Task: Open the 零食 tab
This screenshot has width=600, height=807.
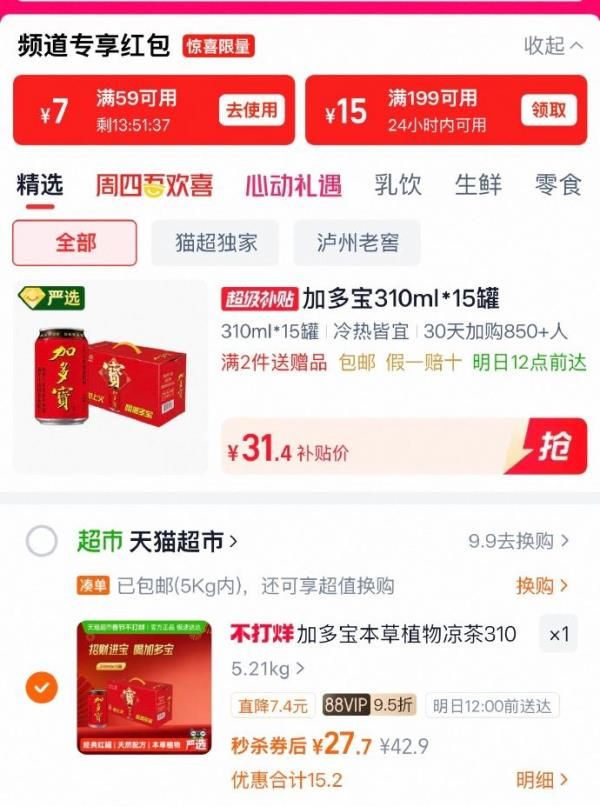Action: (558, 185)
